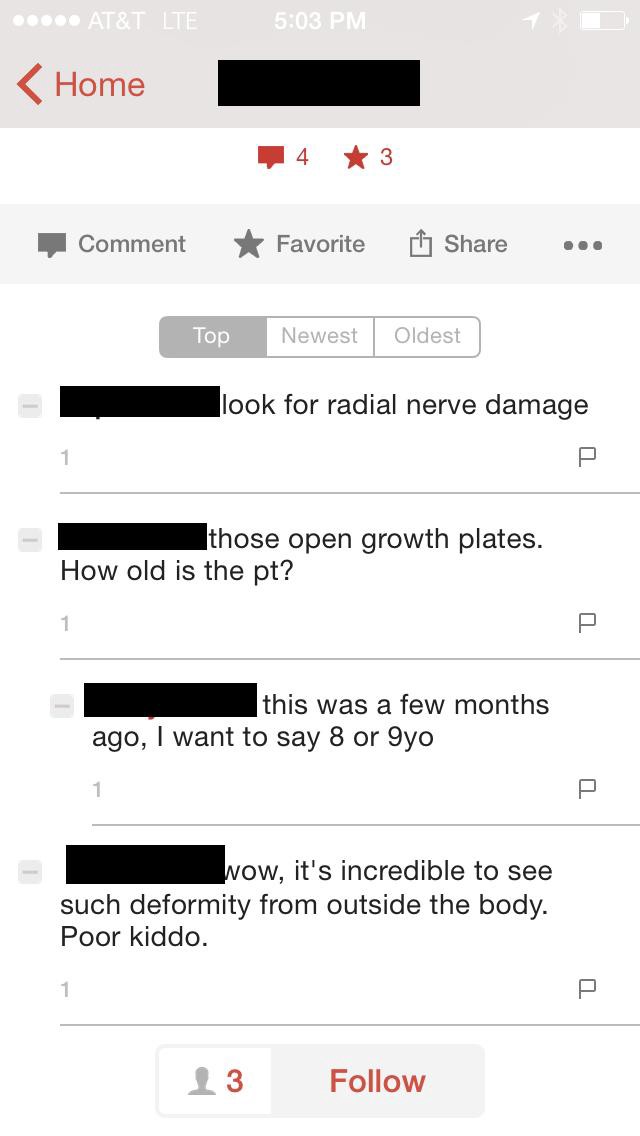This screenshot has width=640, height=1136.
Task: Follow this post
Action: [377, 1081]
